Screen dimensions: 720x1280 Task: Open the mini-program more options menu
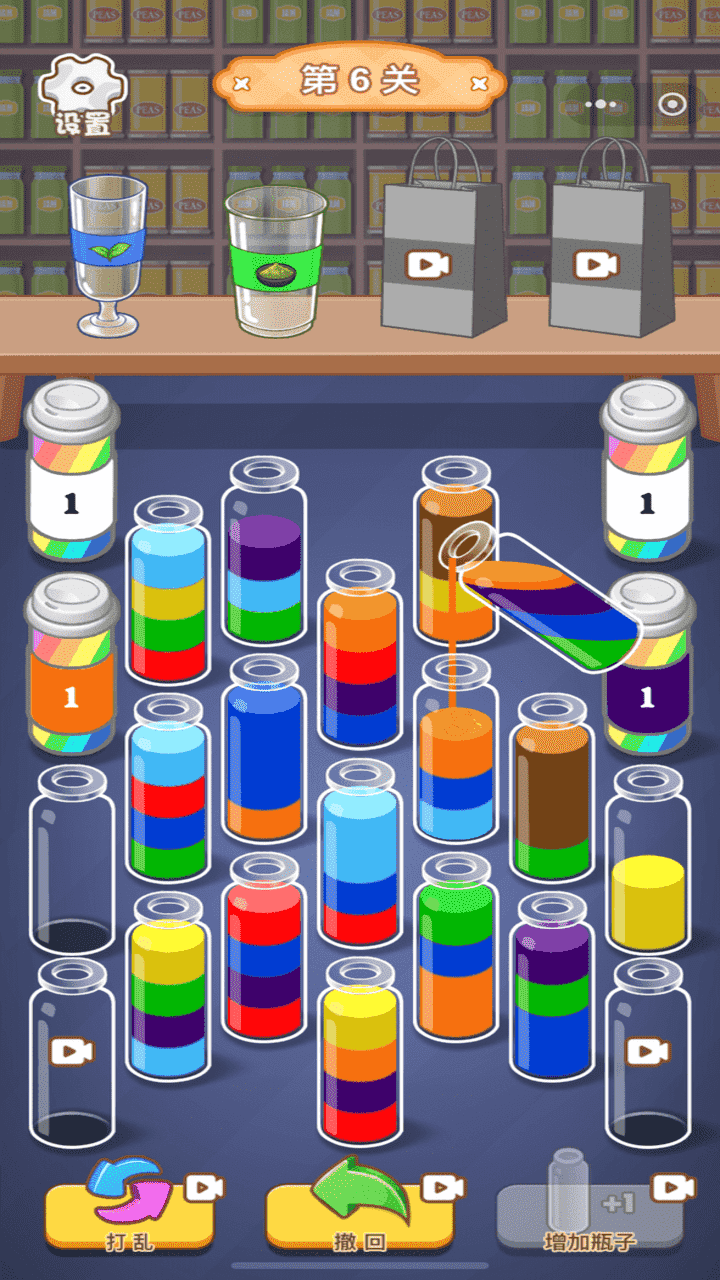pos(601,104)
